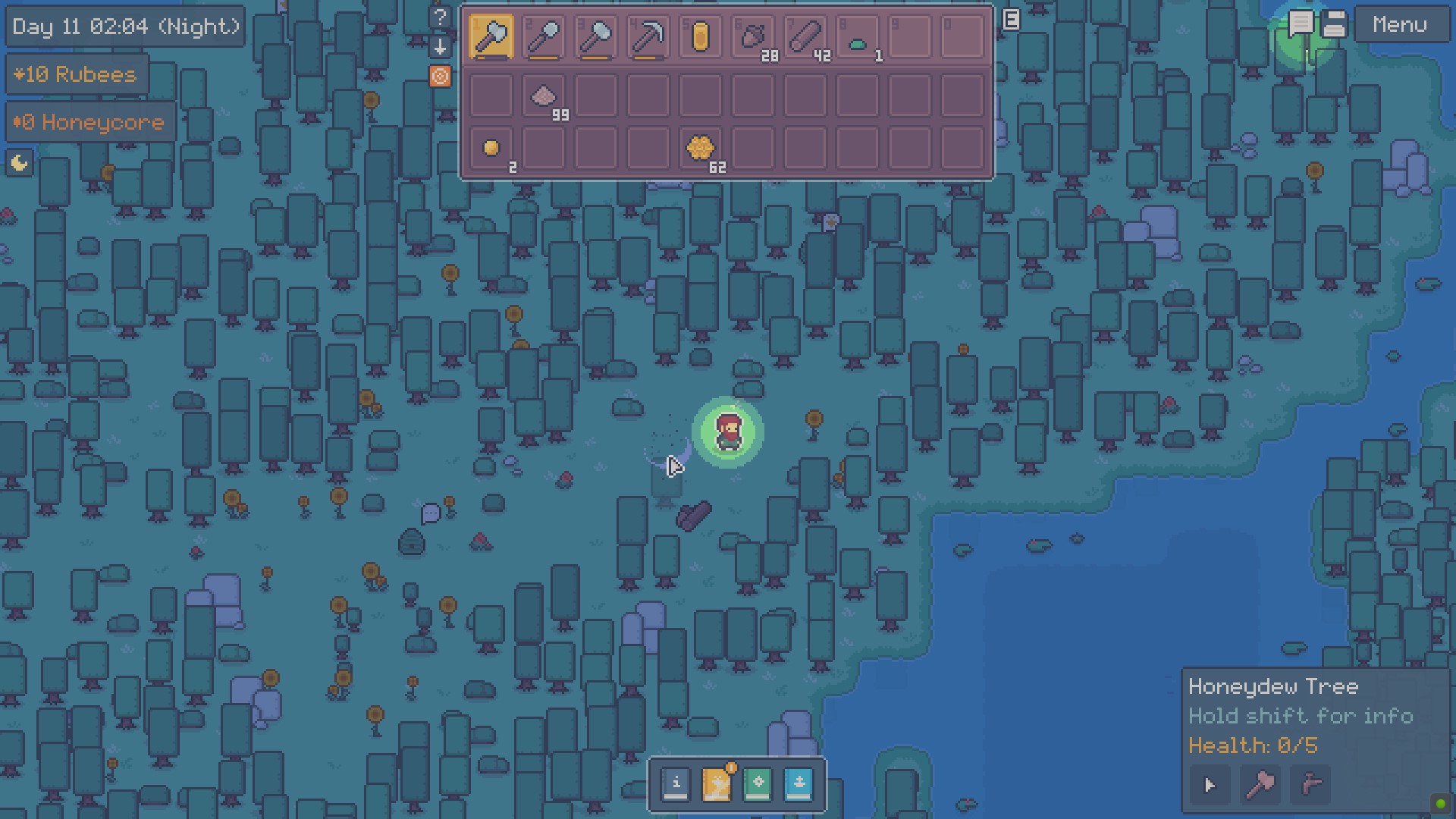
Task: Select the log stack of 42
Action: click(x=805, y=36)
